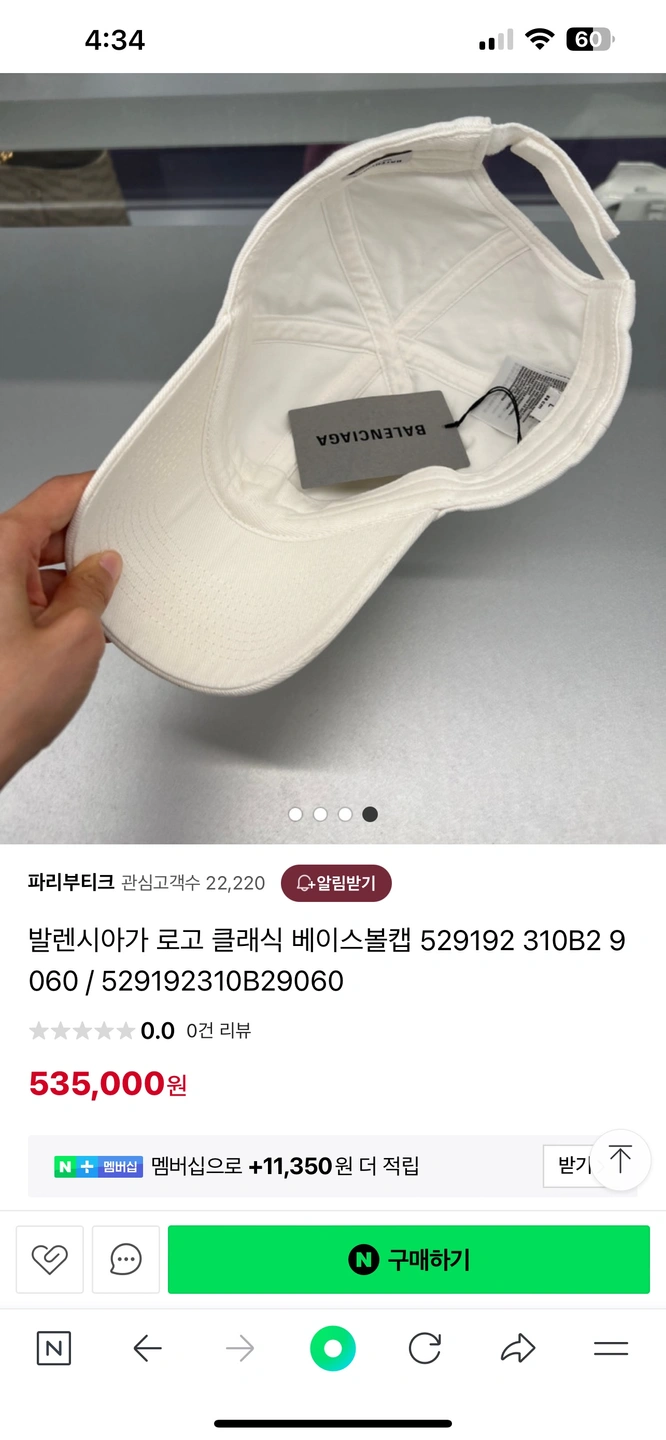Open the 파리부티크 store page
The image size is (666, 1440).
pyautogui.click(x=71, y=883)
